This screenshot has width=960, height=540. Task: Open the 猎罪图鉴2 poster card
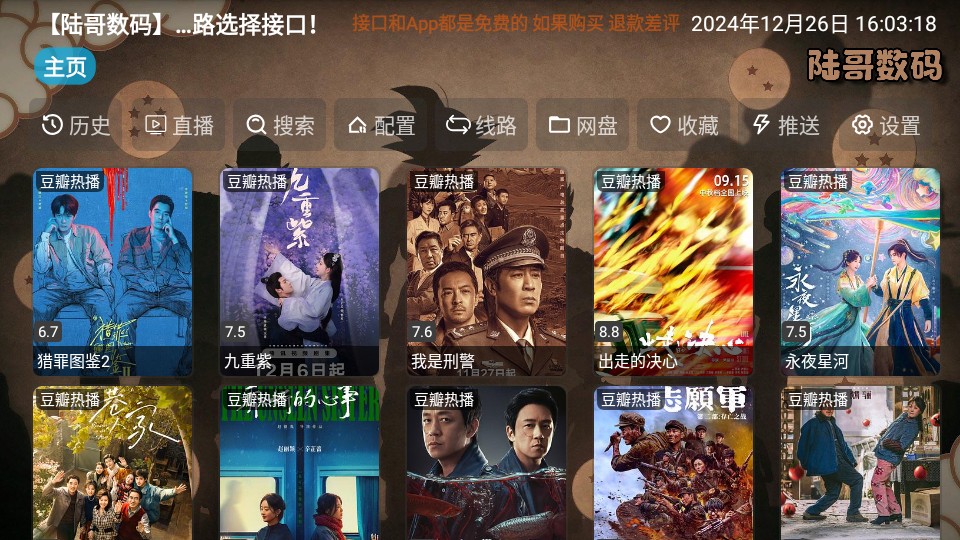point(113,272)
